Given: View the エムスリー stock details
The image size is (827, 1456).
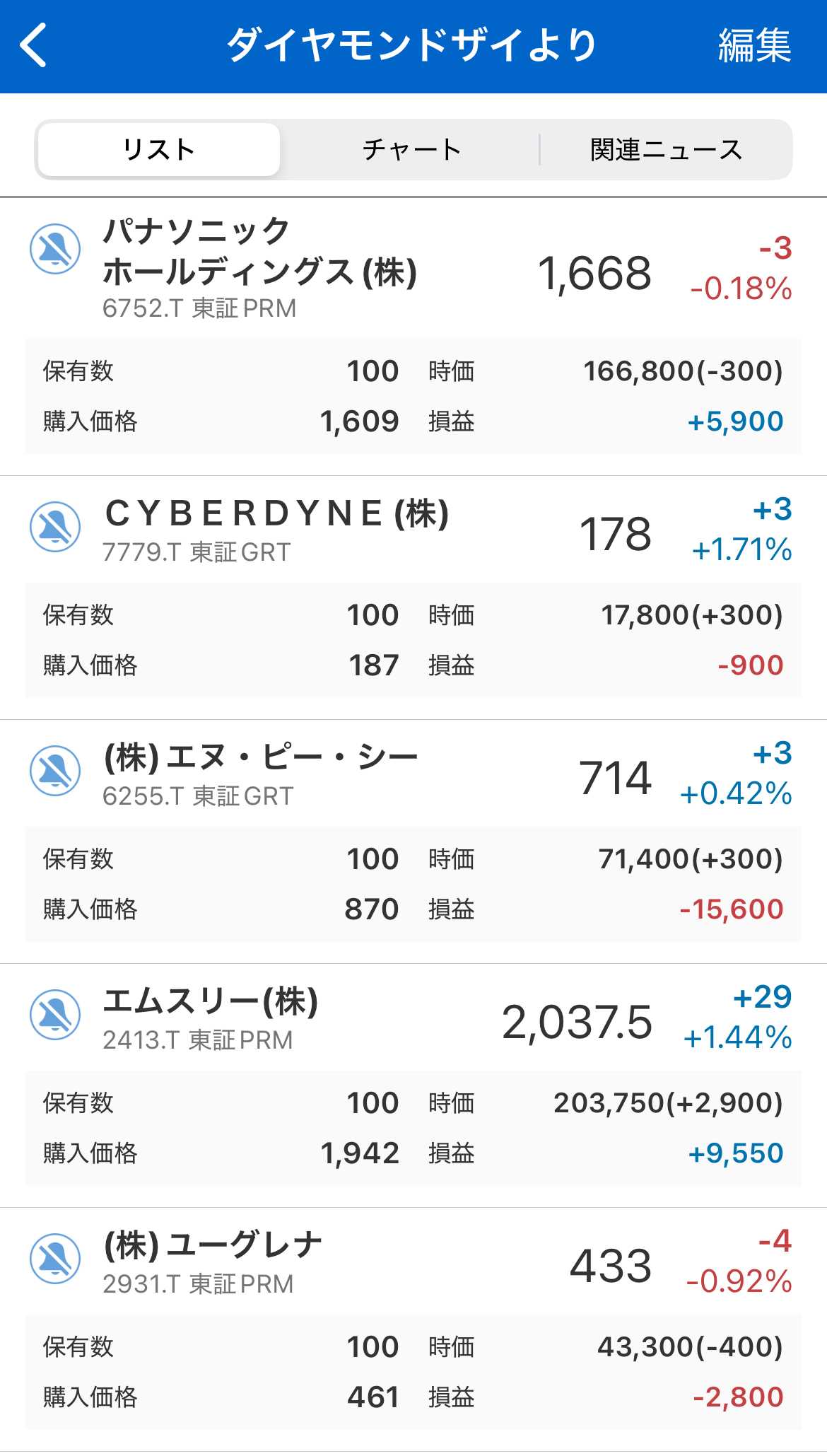Looking at the screenshot, I should [x=413, y=1085].
